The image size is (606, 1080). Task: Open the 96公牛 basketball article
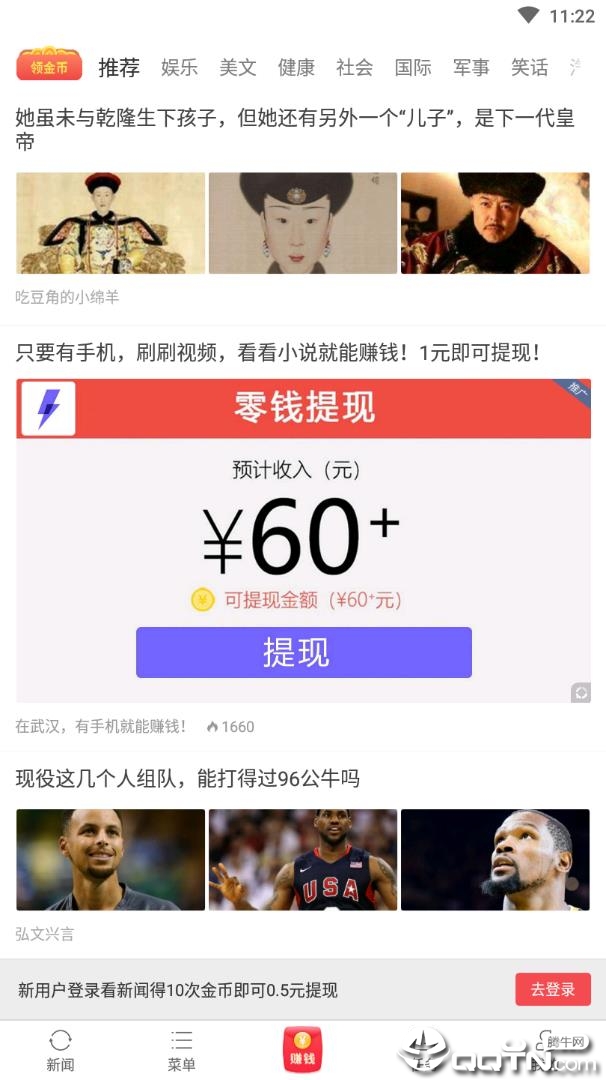coord(187,779)
